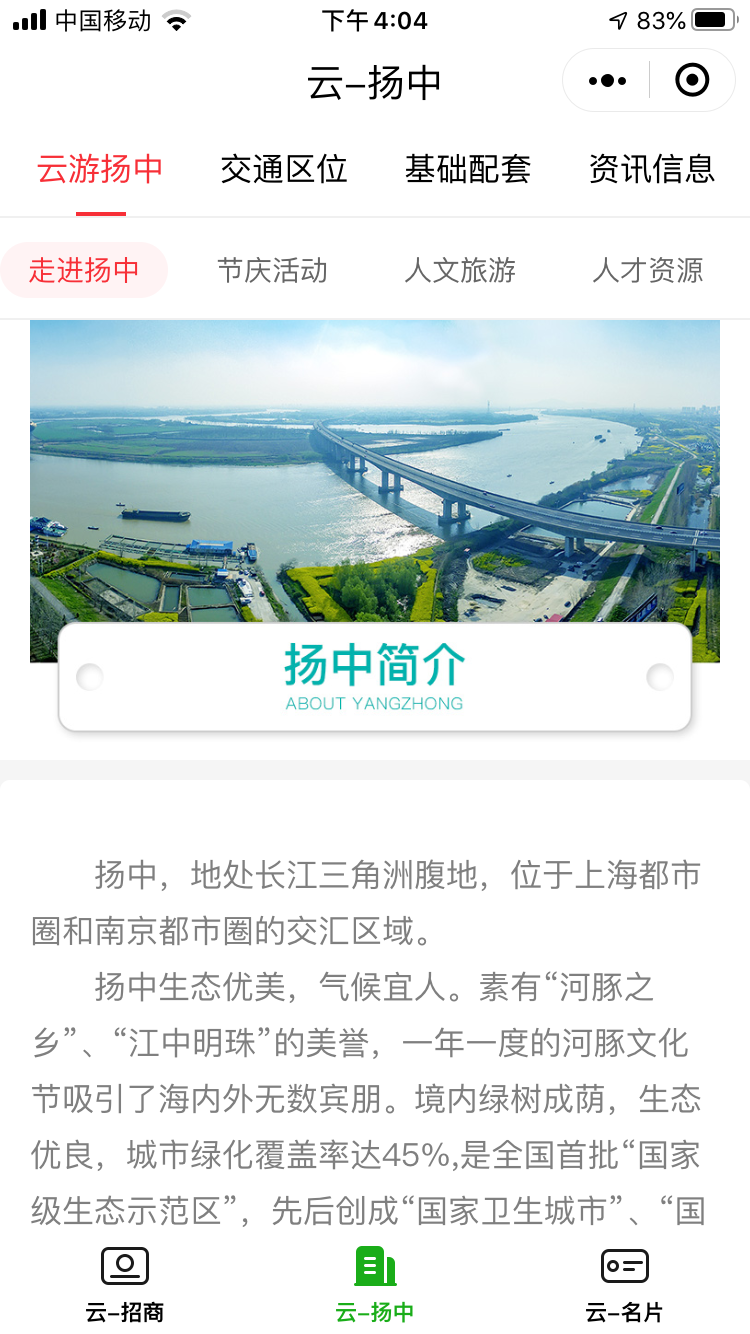
Task: Open the mini program more options menu
Action: [607, 81]
